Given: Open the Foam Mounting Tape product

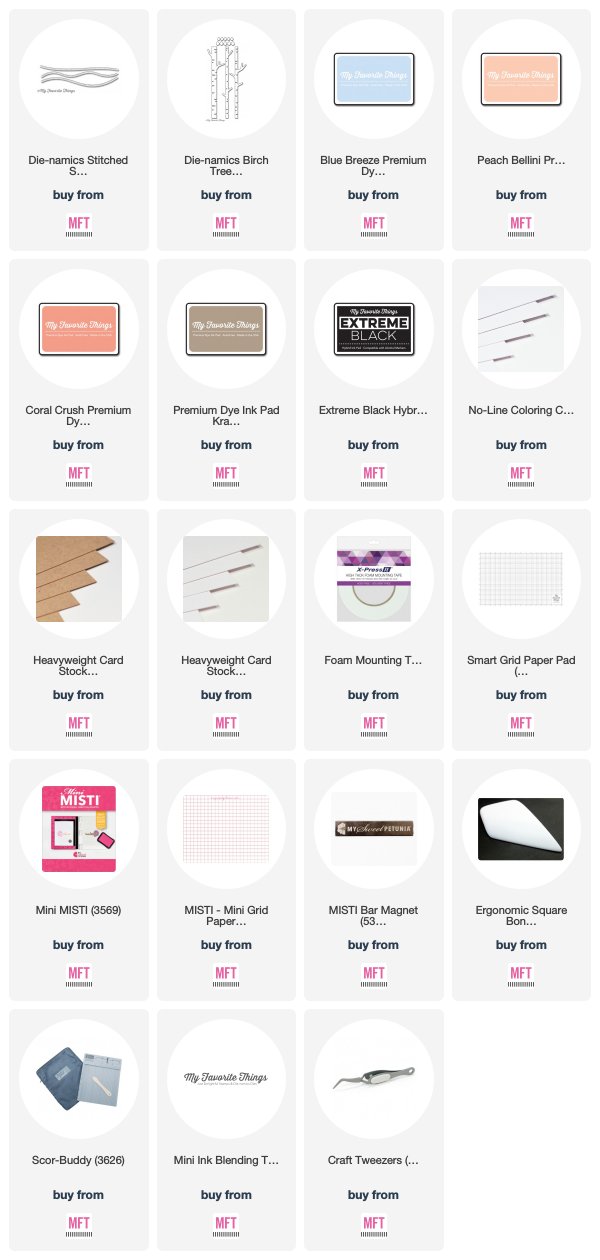Looking at the screenshot, I should [x=374, y=630].
